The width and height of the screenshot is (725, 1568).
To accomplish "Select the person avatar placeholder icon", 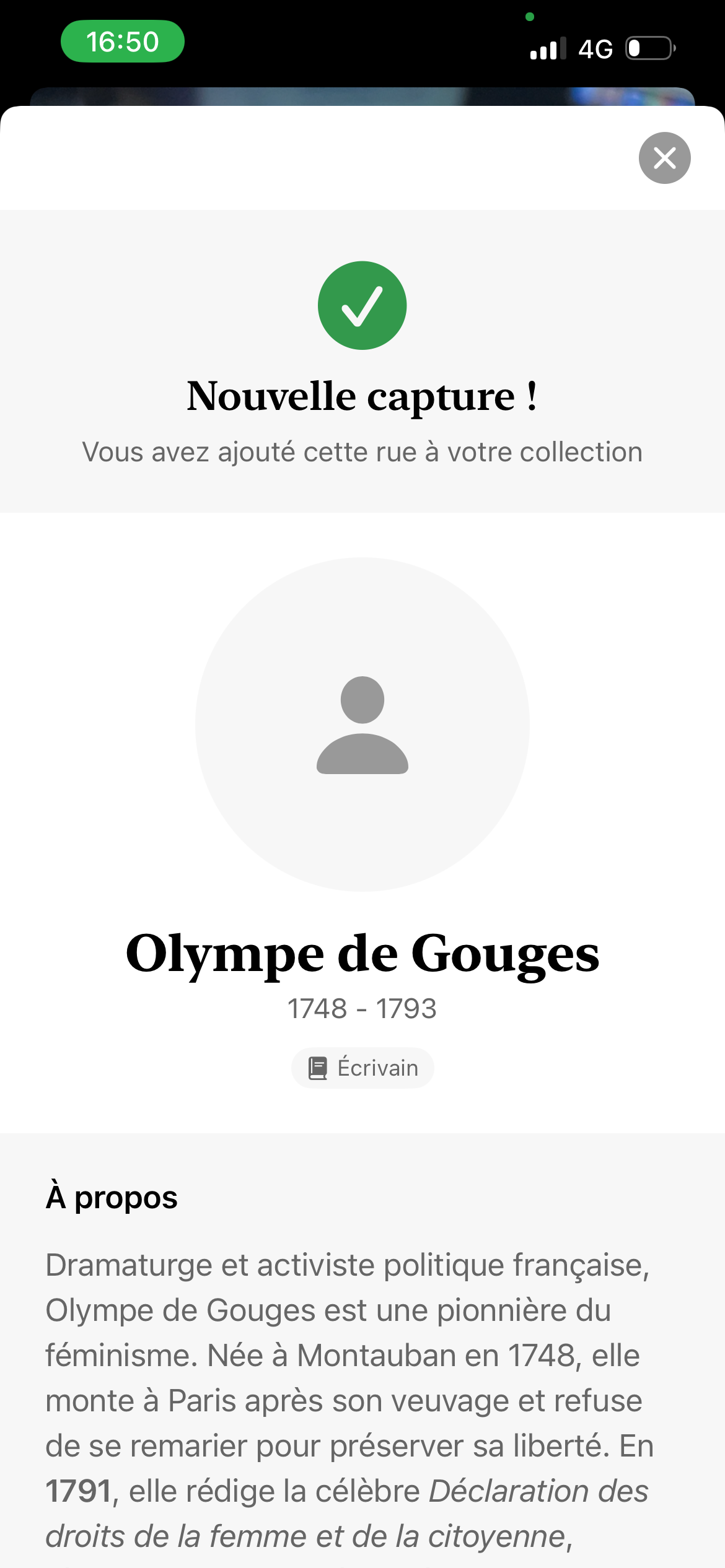I will pyautogui.click(x=362, y=731).
